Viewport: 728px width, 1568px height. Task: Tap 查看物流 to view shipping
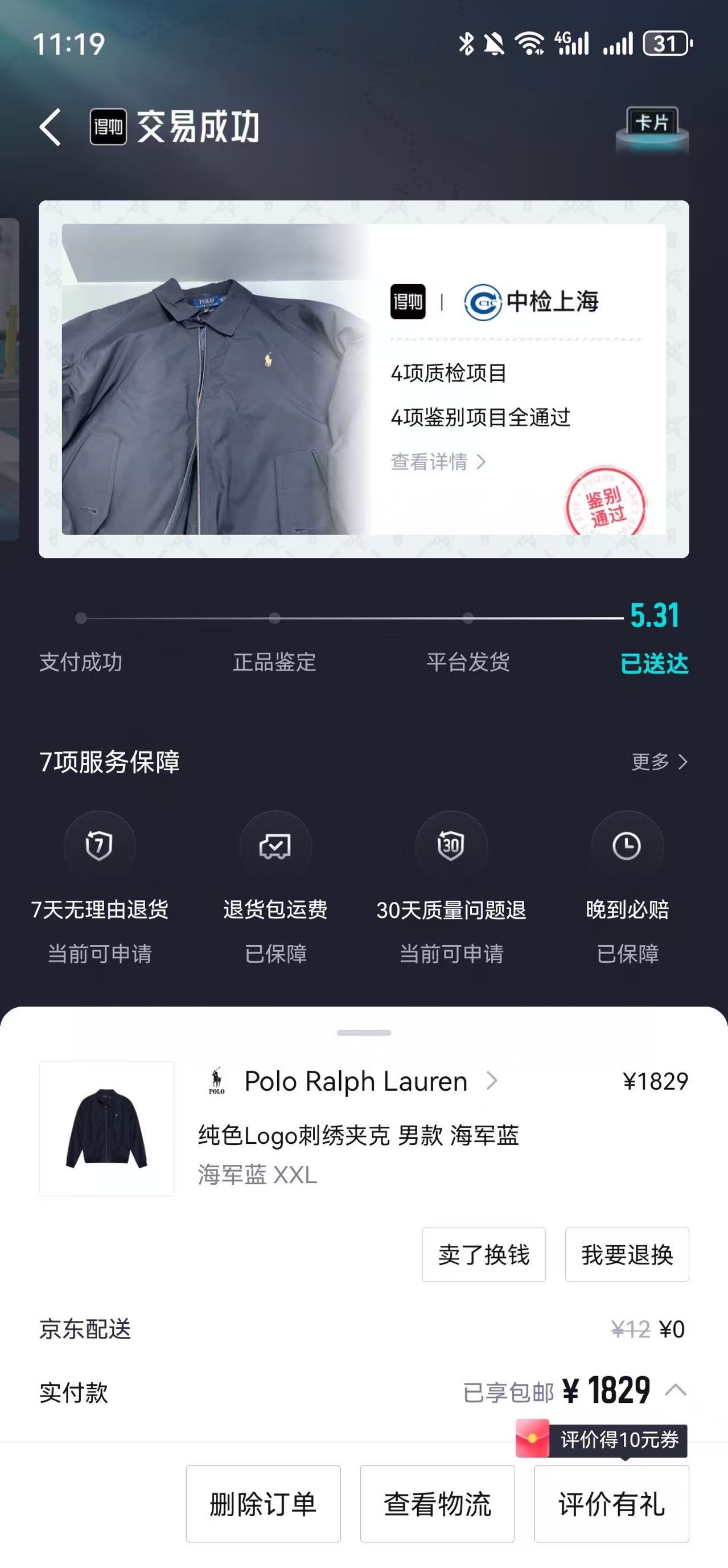pyautogui.click(x=437, y=1504)
